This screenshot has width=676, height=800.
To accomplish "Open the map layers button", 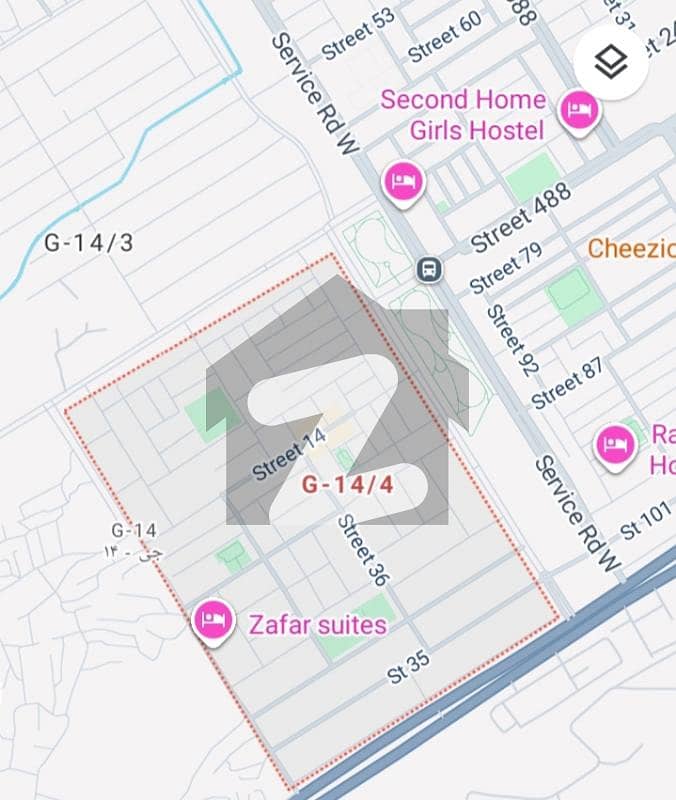I will (609, 62).
